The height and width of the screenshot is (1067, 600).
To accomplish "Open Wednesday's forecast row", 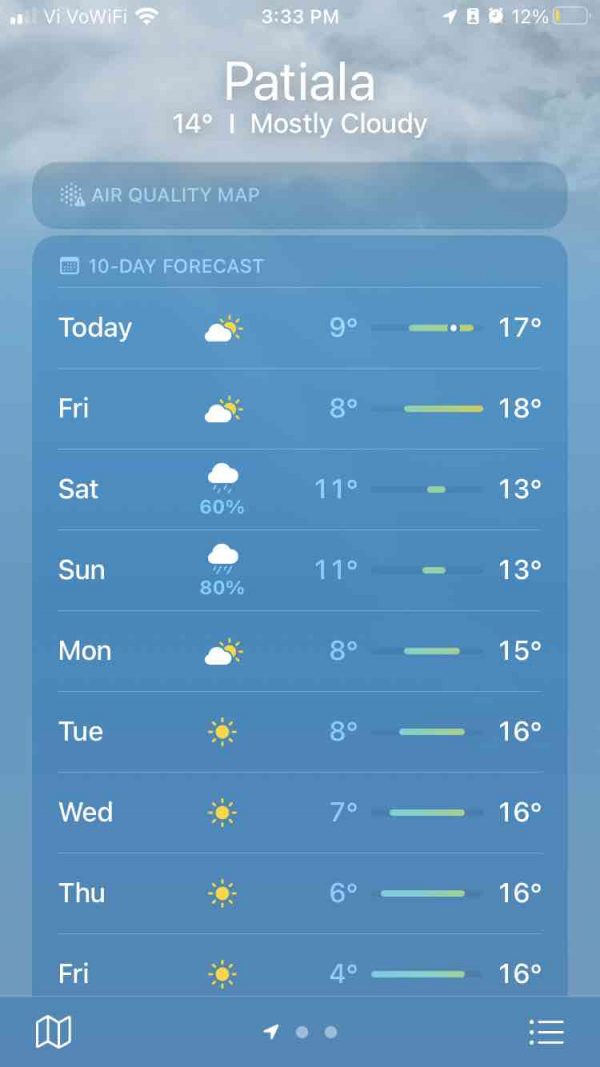I will tap(299, 812).
